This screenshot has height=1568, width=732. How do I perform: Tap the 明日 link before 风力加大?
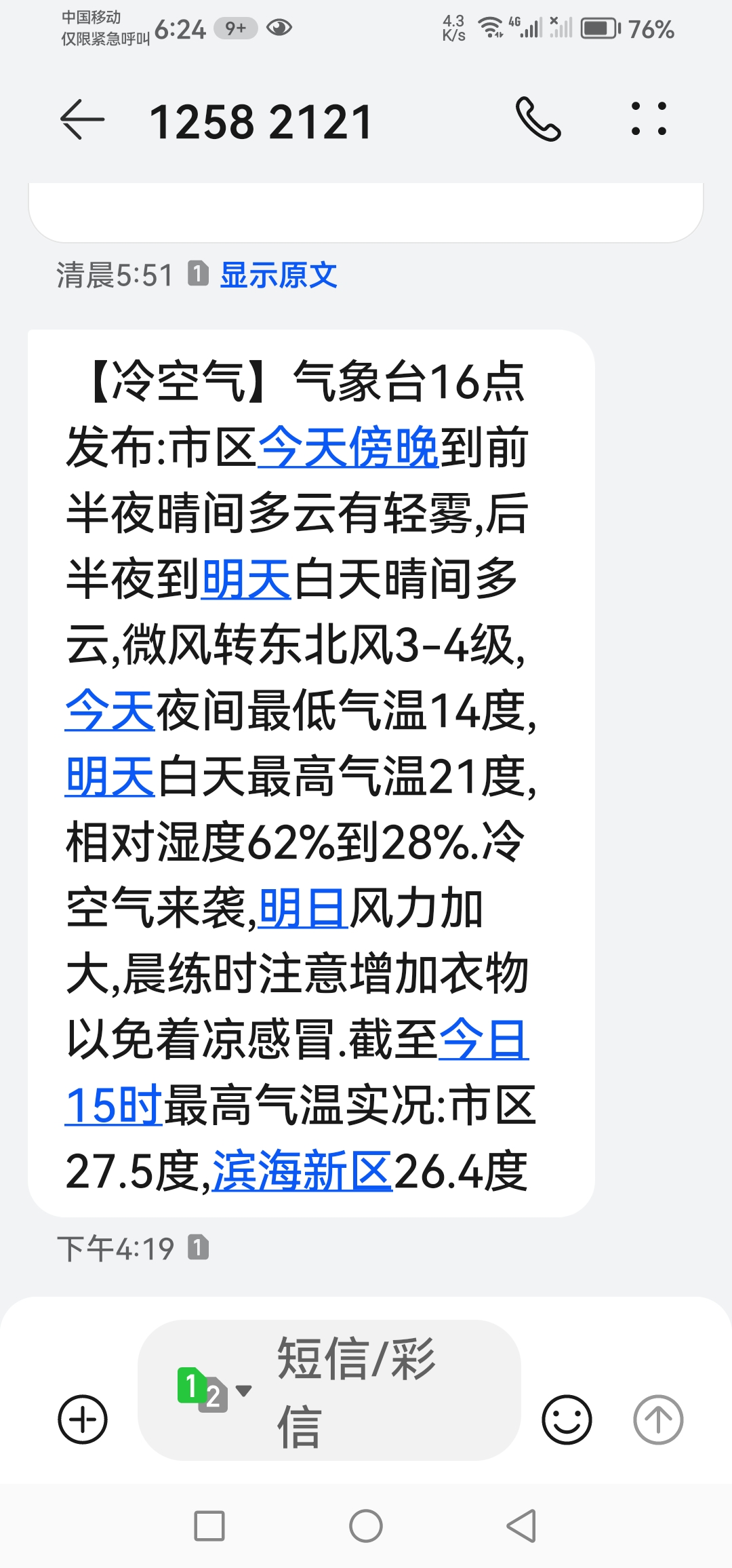304,909
